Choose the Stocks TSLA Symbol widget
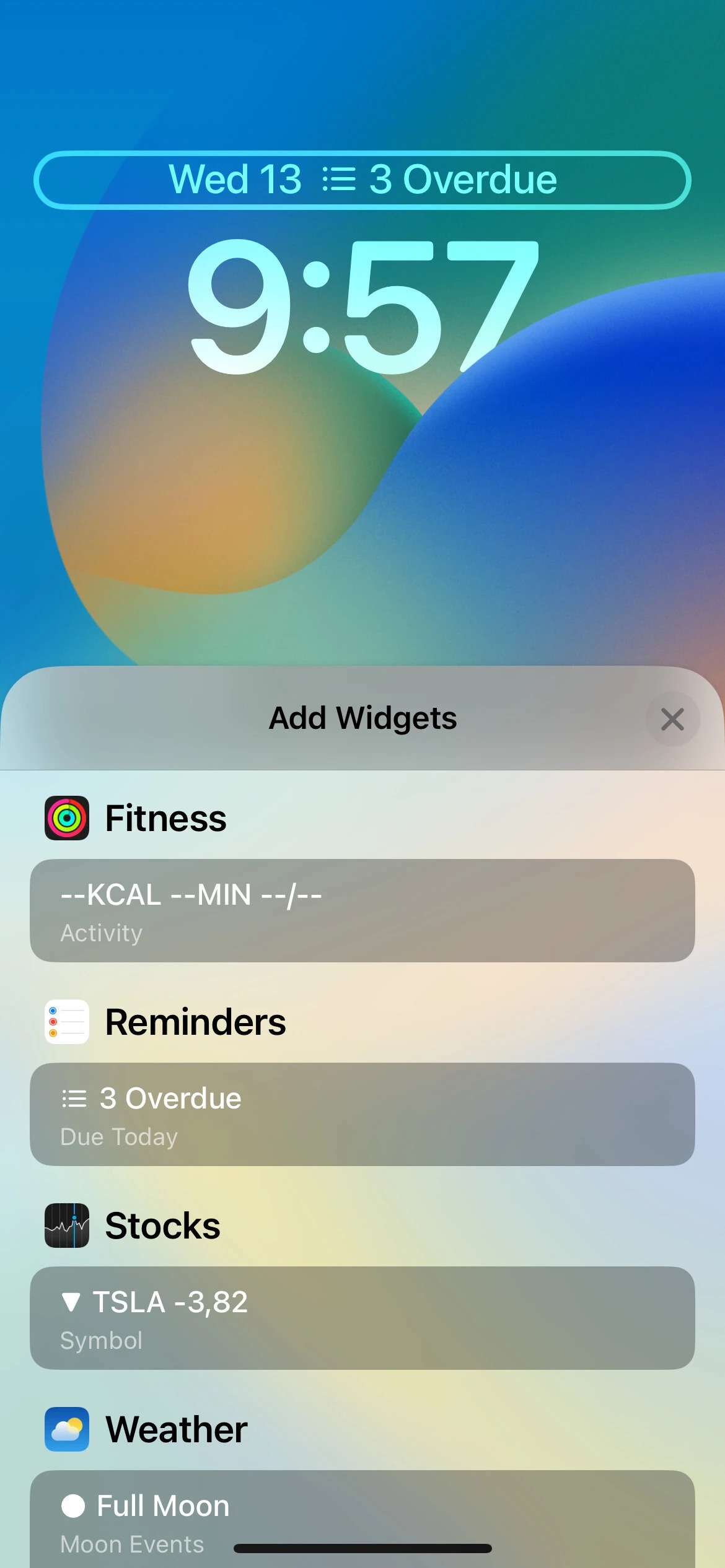The height and width of the screenshot is (1568, 725). pyautogui.click(x=362, y=1317)
